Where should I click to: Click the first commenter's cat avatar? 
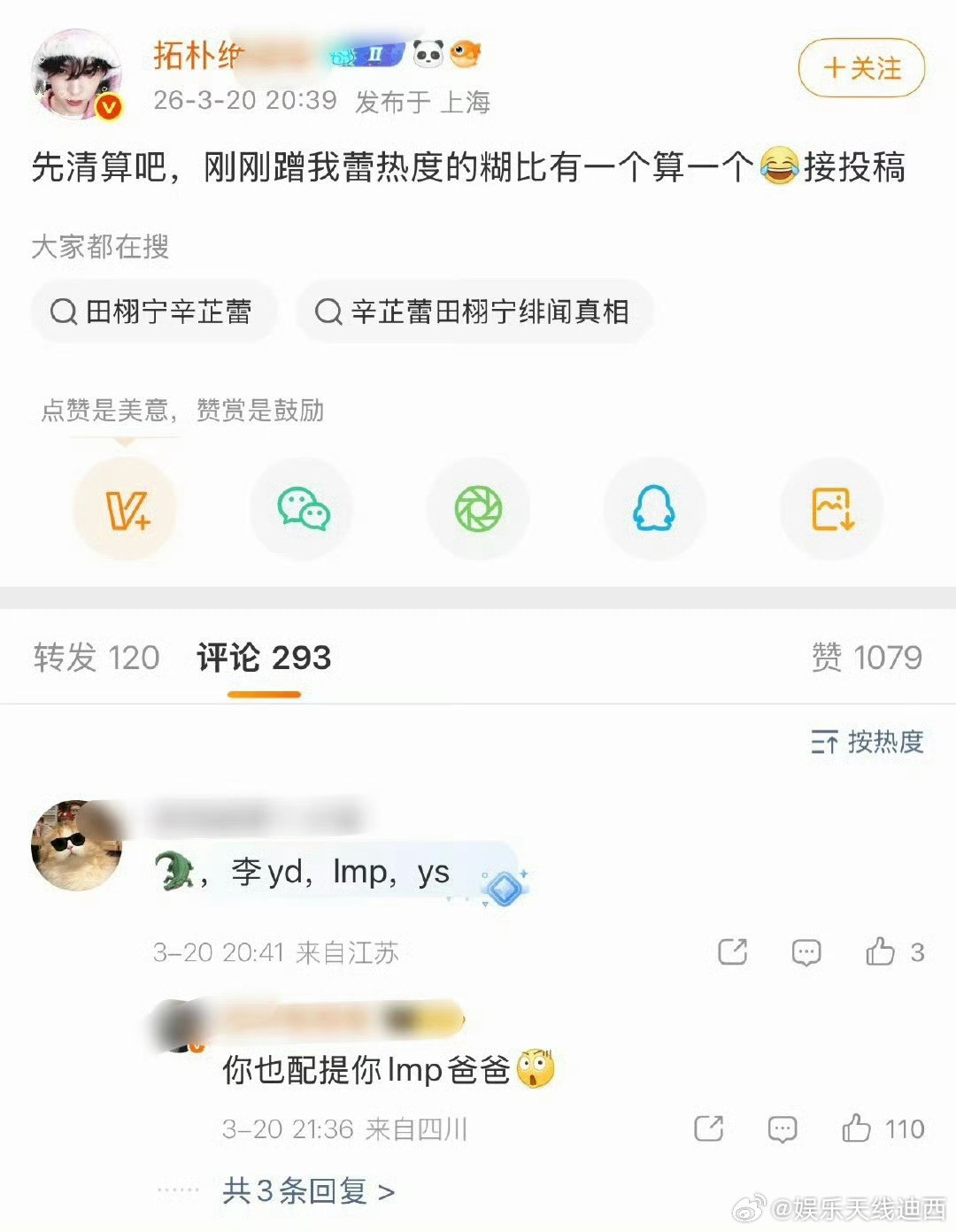point(75,845)
